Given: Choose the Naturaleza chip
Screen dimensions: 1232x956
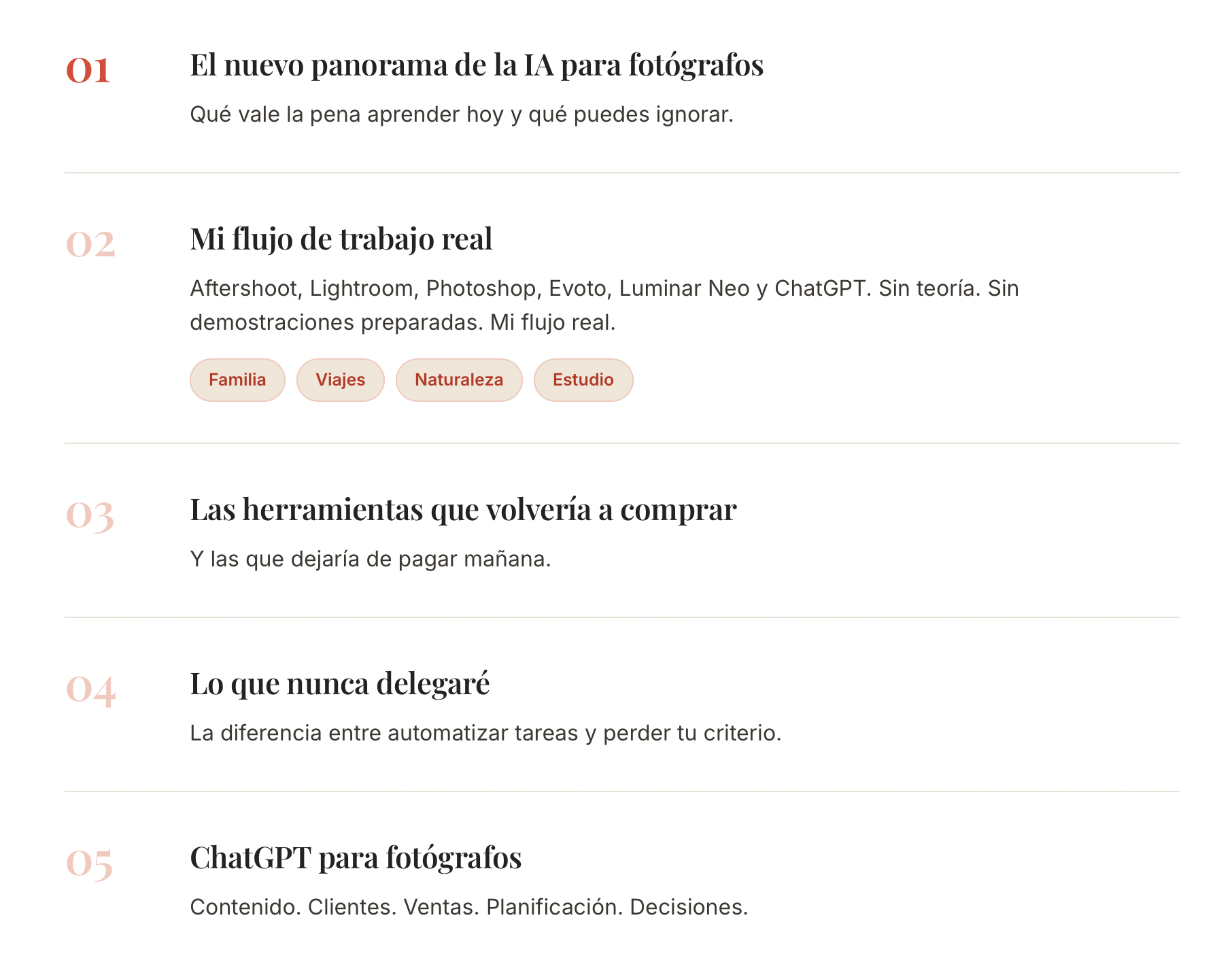Looking at the screenshot, I should [459, 379].
